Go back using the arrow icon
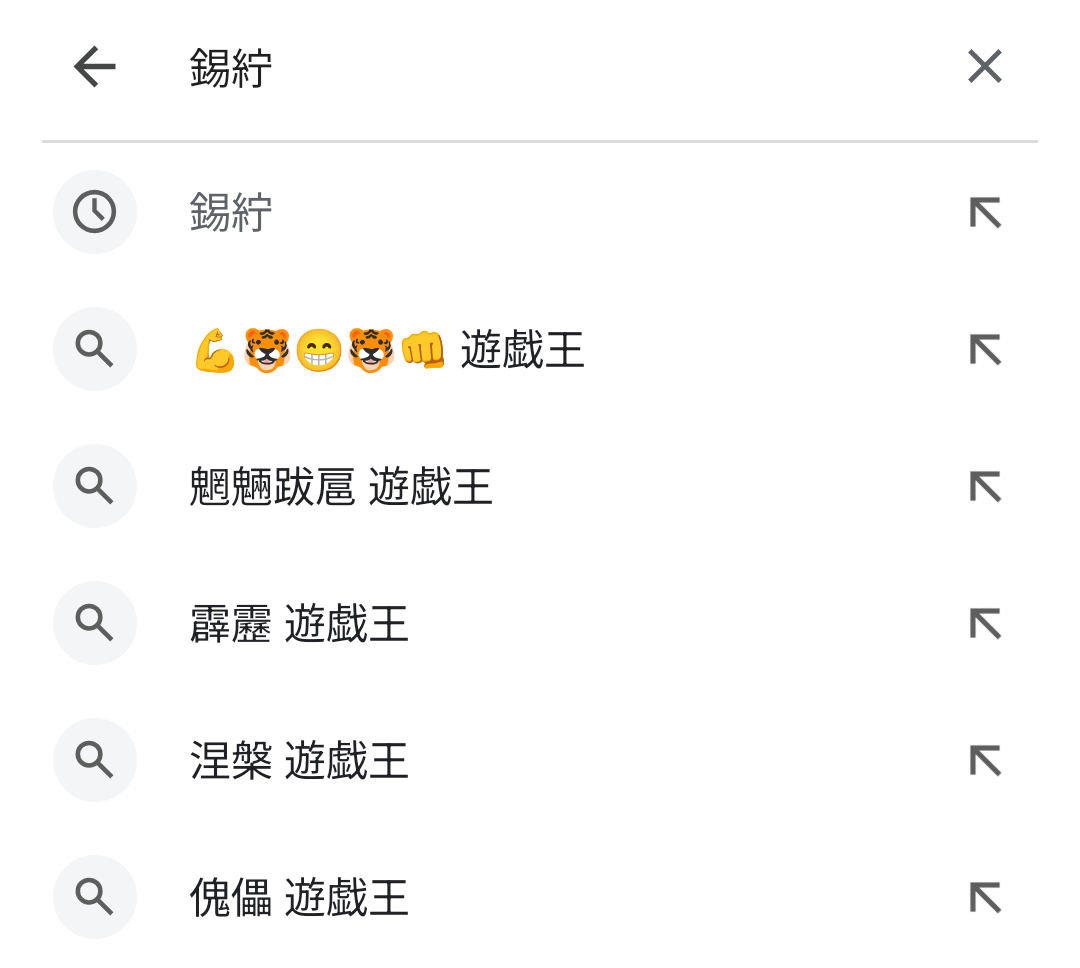Viewport: 1080px width, 968px height. (95, 68)
